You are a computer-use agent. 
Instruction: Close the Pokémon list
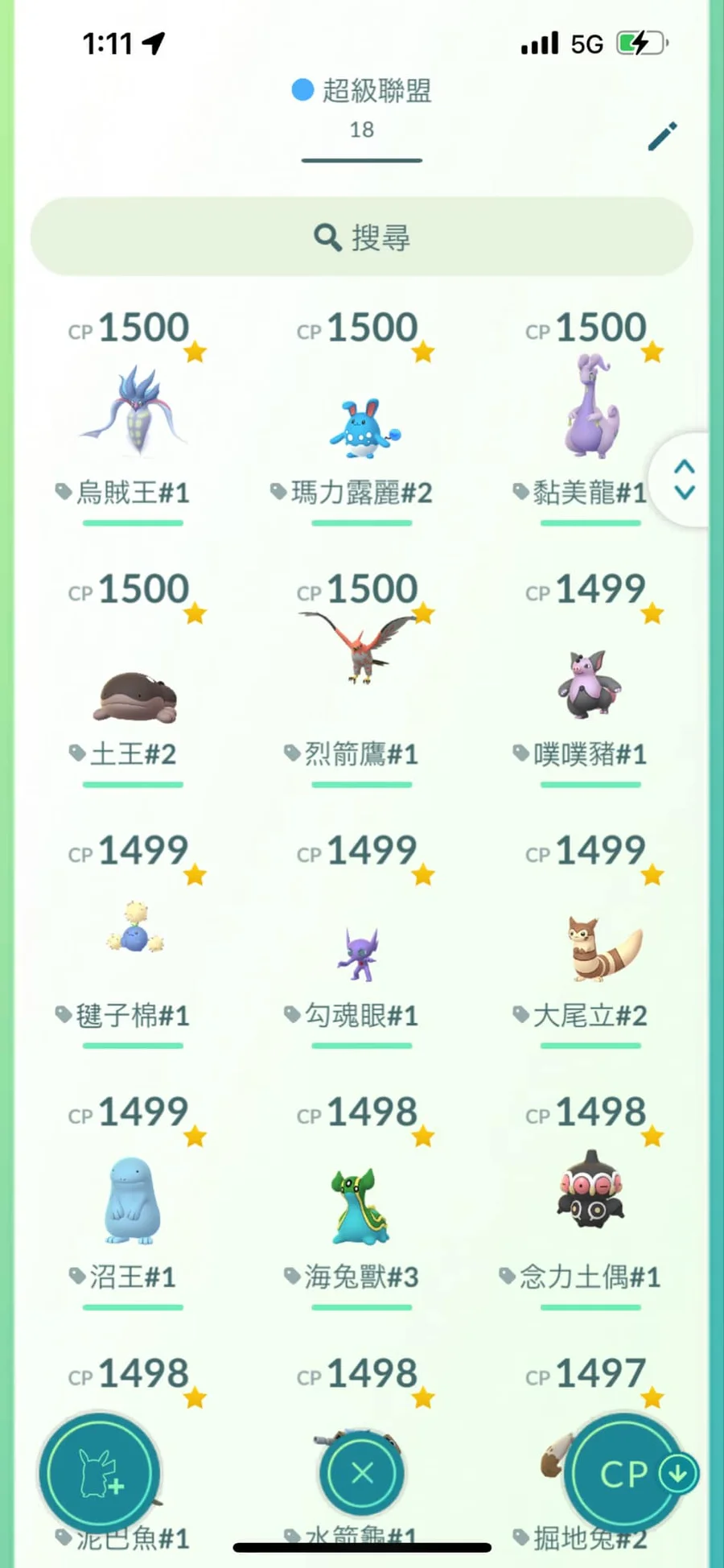(362, 1473)
